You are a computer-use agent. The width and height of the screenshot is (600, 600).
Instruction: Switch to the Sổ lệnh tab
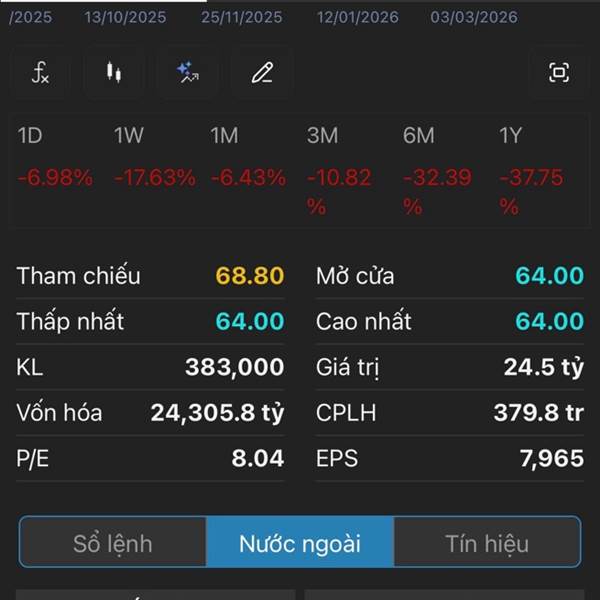(113, 544)
